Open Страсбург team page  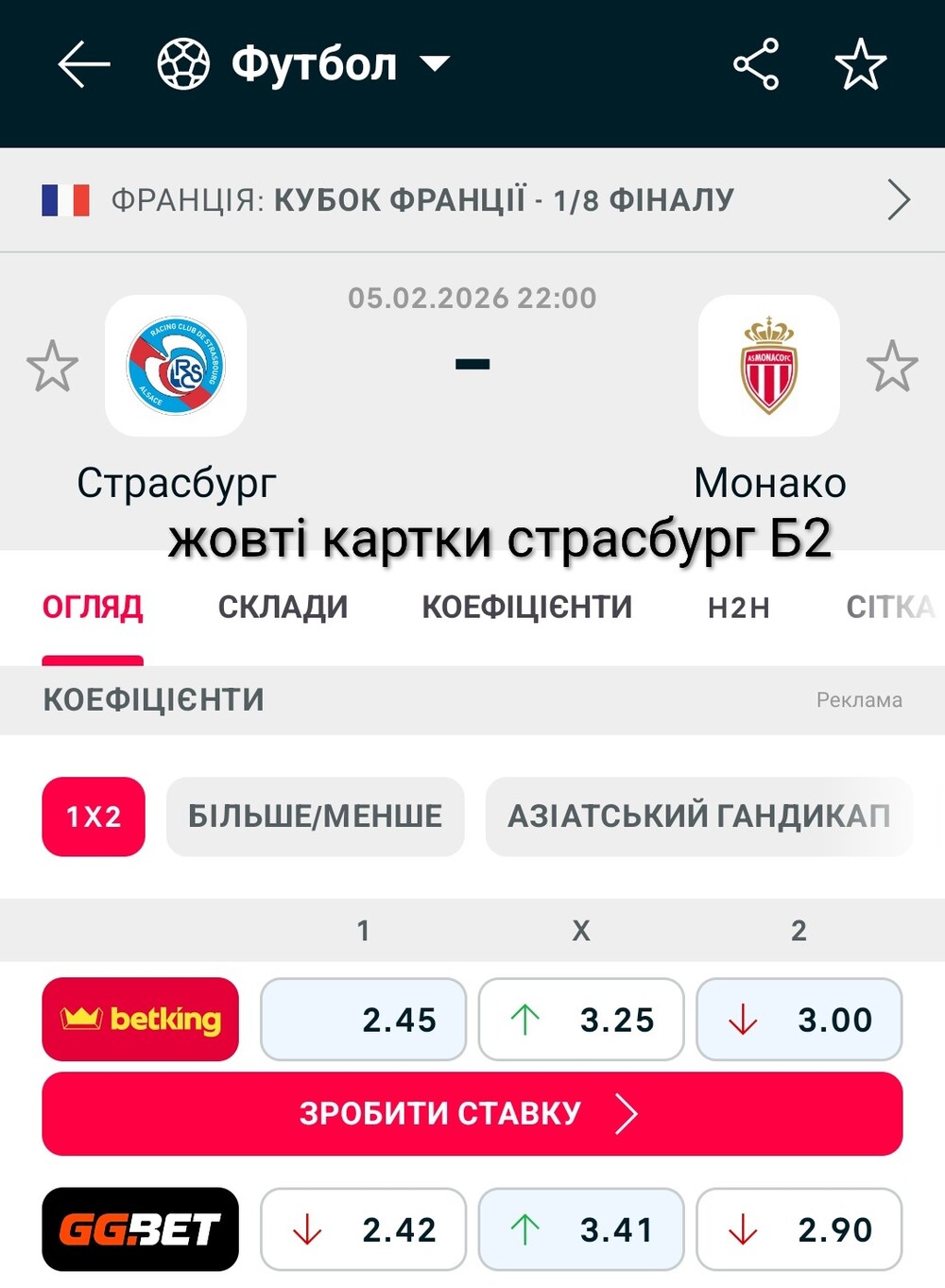(176, 367)
